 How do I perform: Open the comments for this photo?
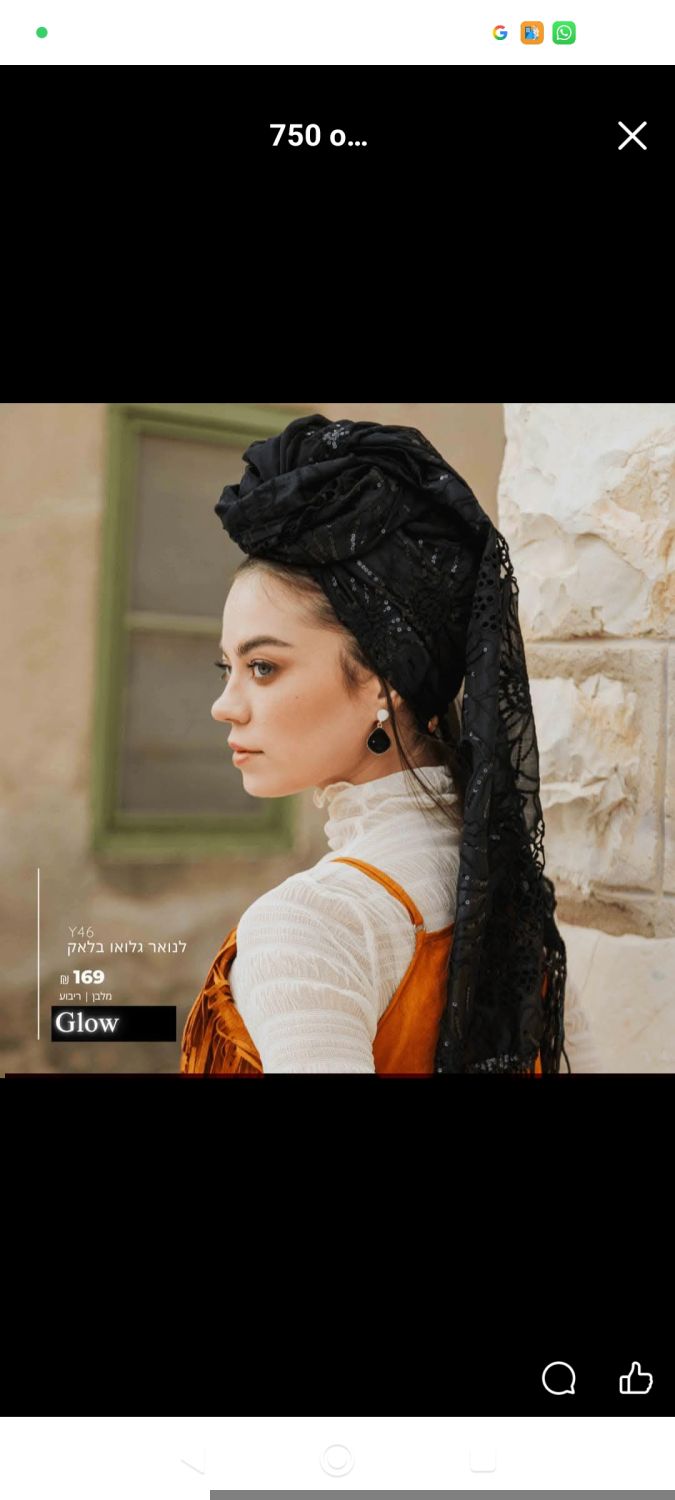tap(558, 1379)
